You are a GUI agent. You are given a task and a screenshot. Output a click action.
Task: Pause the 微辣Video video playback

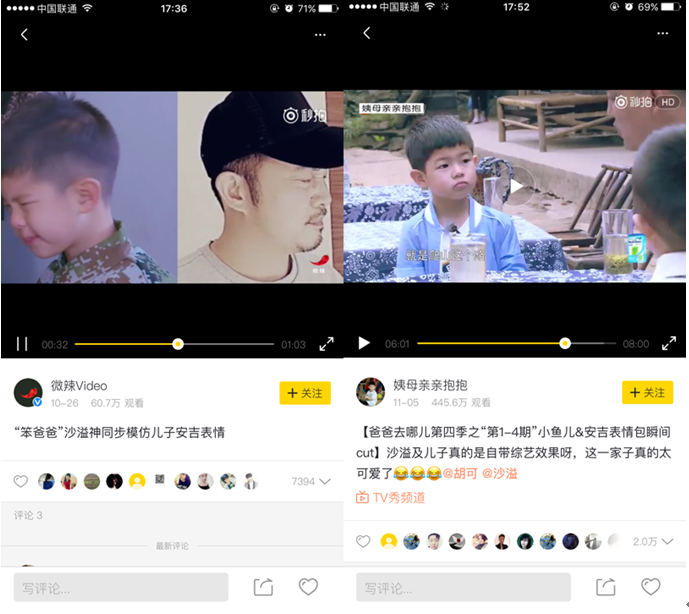pyautogui.click(x=22, y=344)
